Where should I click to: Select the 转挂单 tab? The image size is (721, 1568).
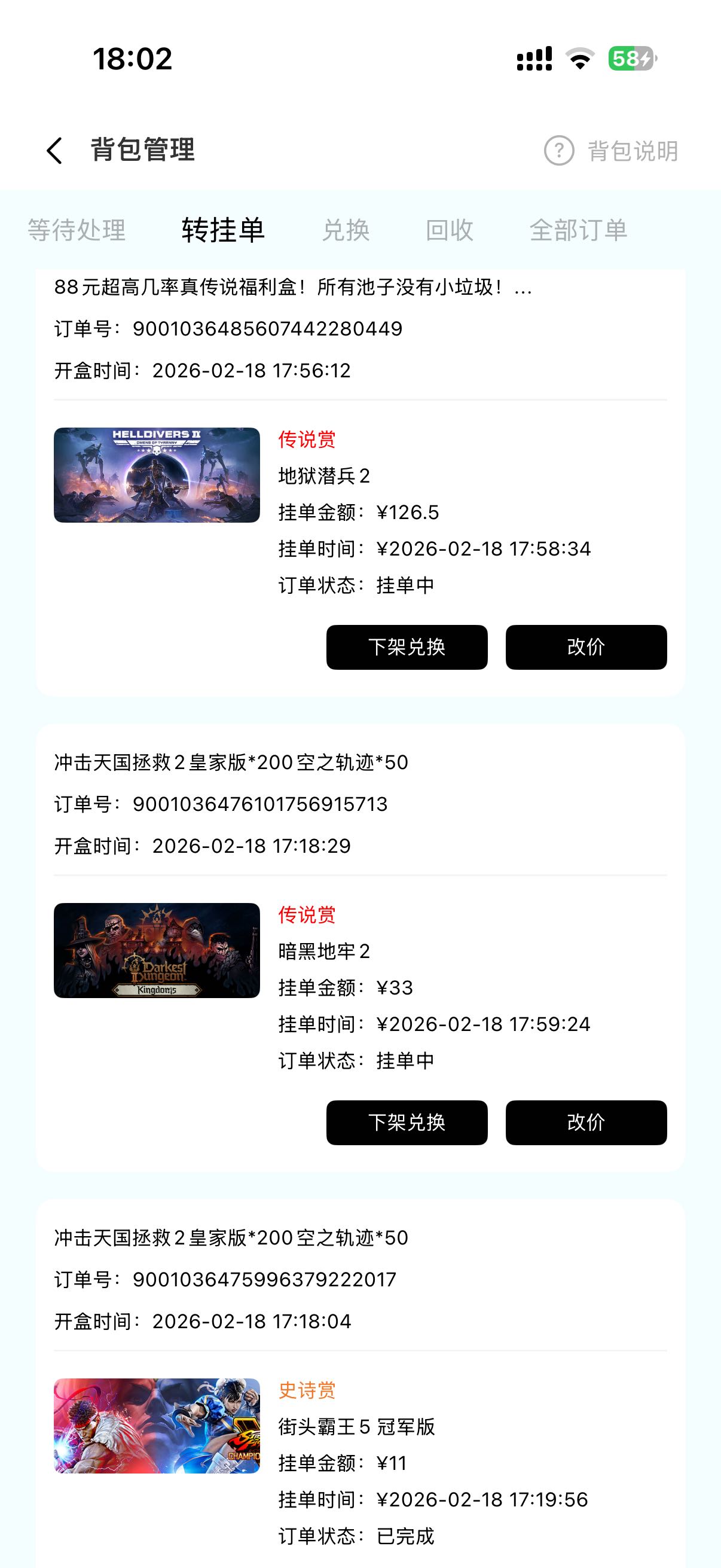[x=222, y=230]
